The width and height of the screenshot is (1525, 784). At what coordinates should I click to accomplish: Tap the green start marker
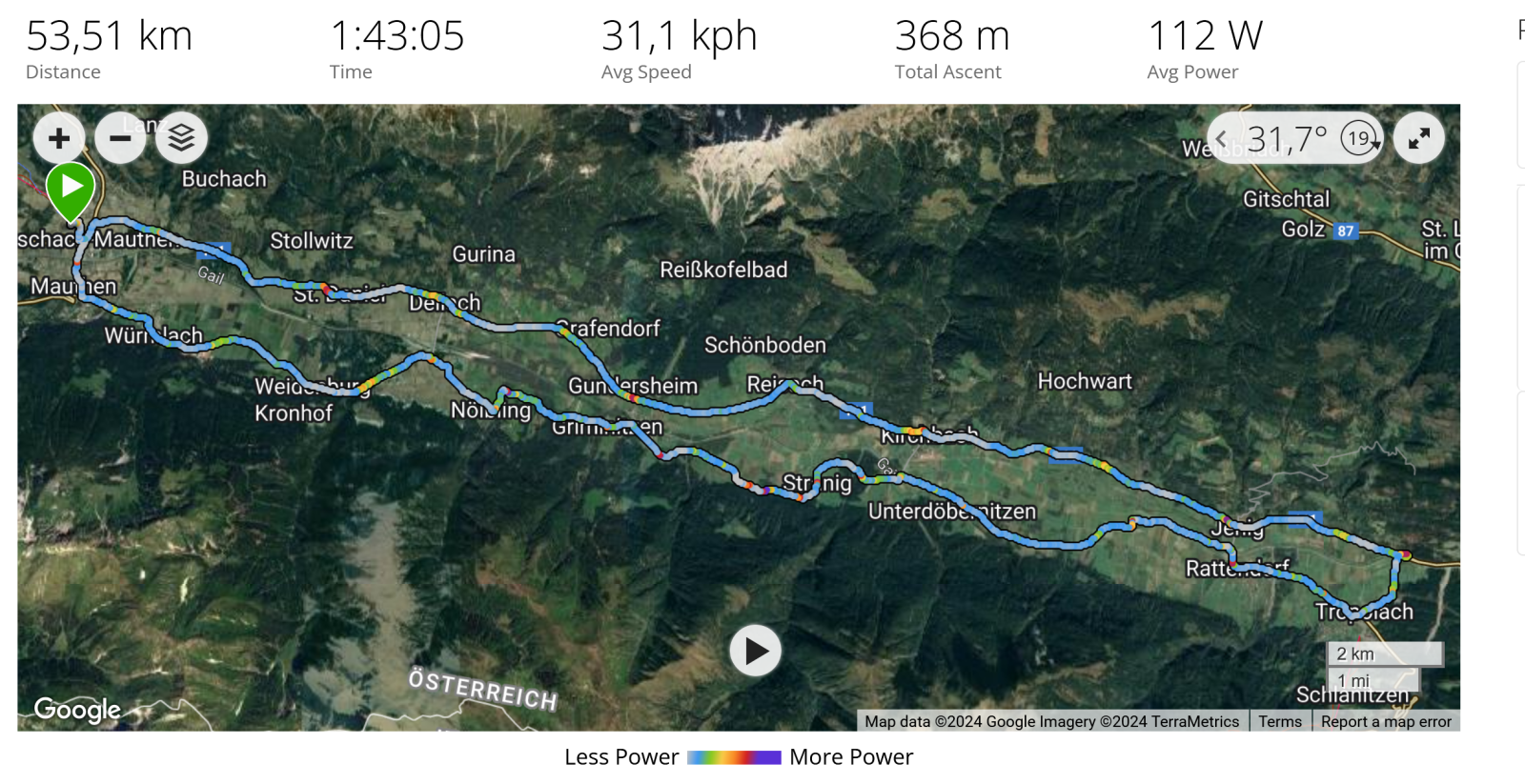[x=71, y=189]
